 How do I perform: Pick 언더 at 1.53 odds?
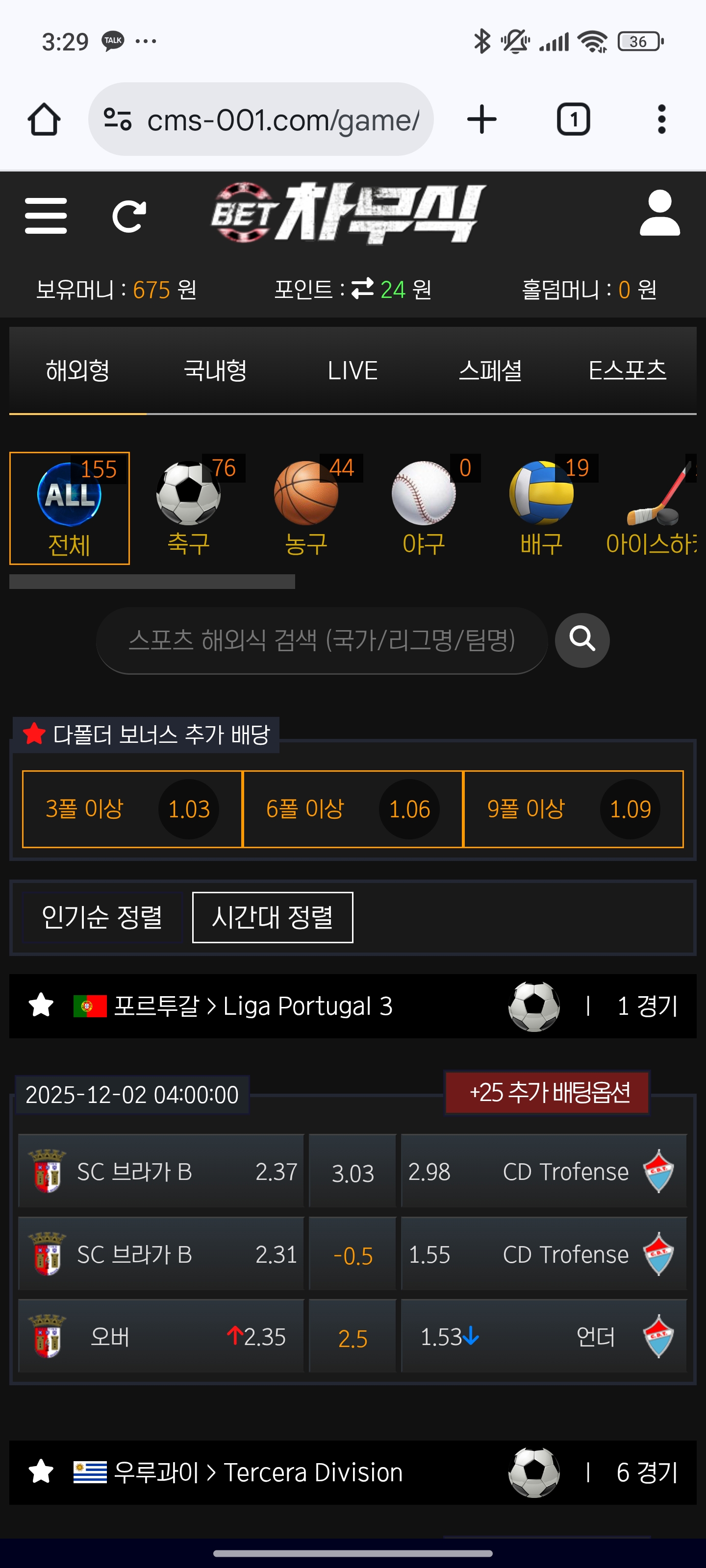[x=543, y=1337]
